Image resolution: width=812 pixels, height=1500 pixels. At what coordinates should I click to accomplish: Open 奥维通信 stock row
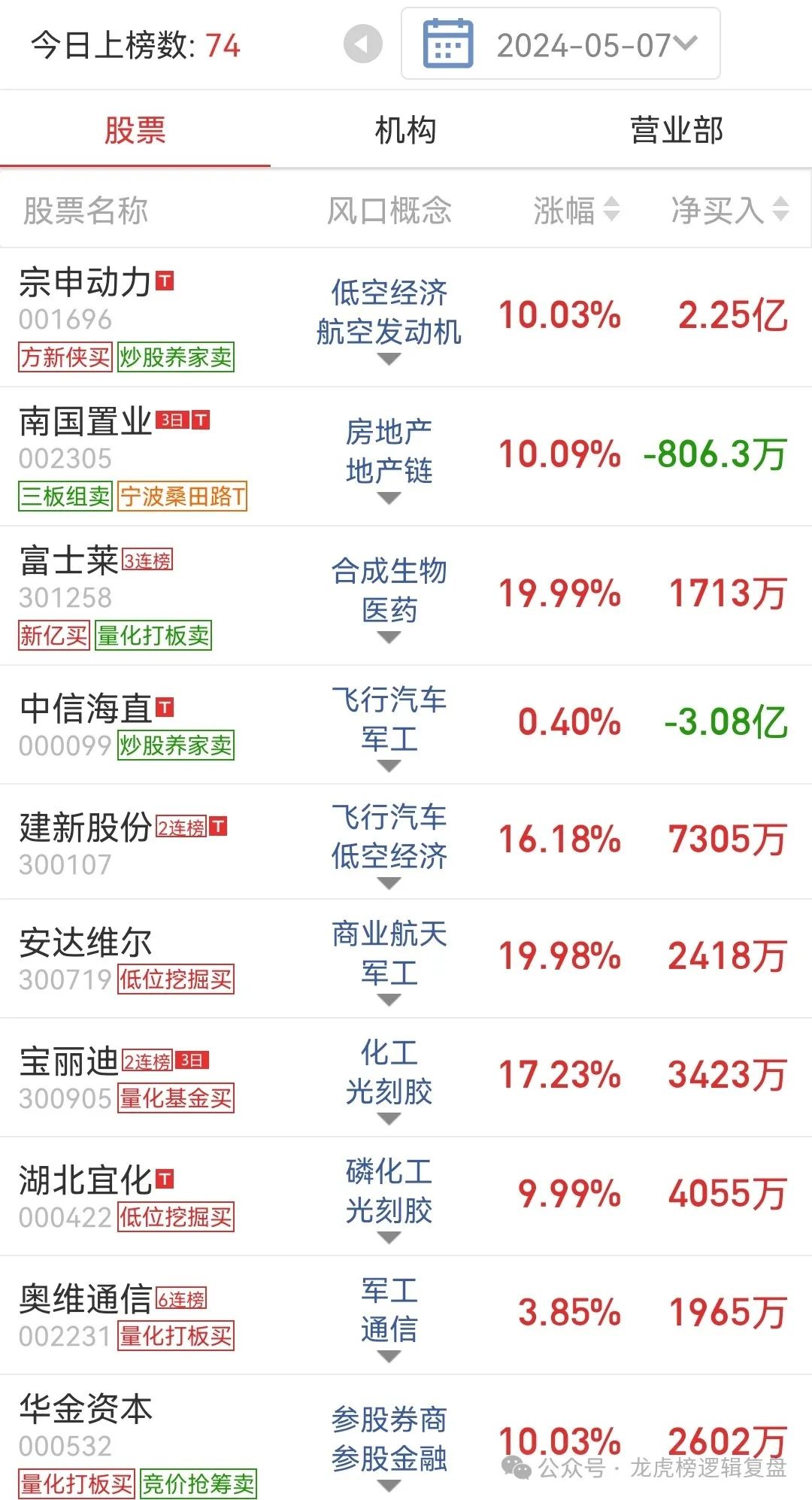406,1315
